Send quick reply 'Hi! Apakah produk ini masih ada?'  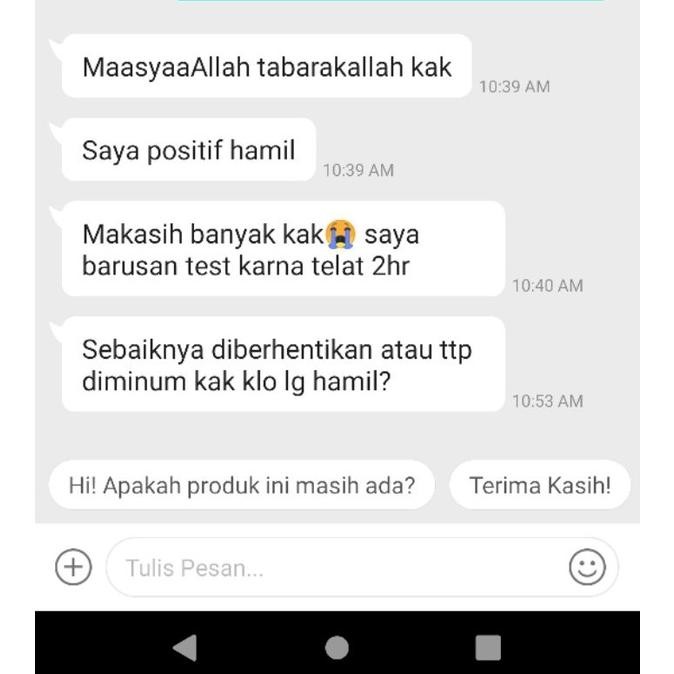coord(241,486)
